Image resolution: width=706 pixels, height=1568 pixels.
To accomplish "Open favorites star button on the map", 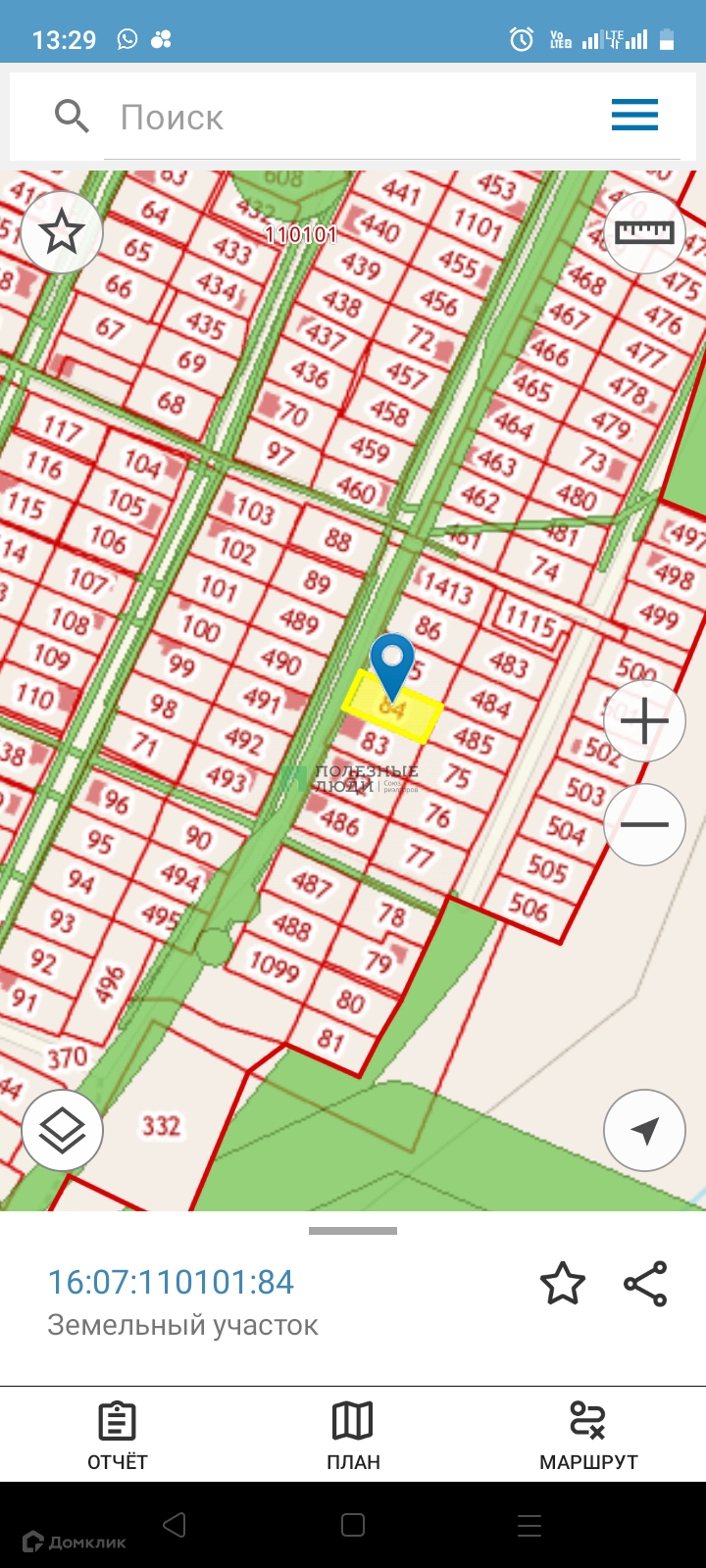I will [x=62, y=233].
